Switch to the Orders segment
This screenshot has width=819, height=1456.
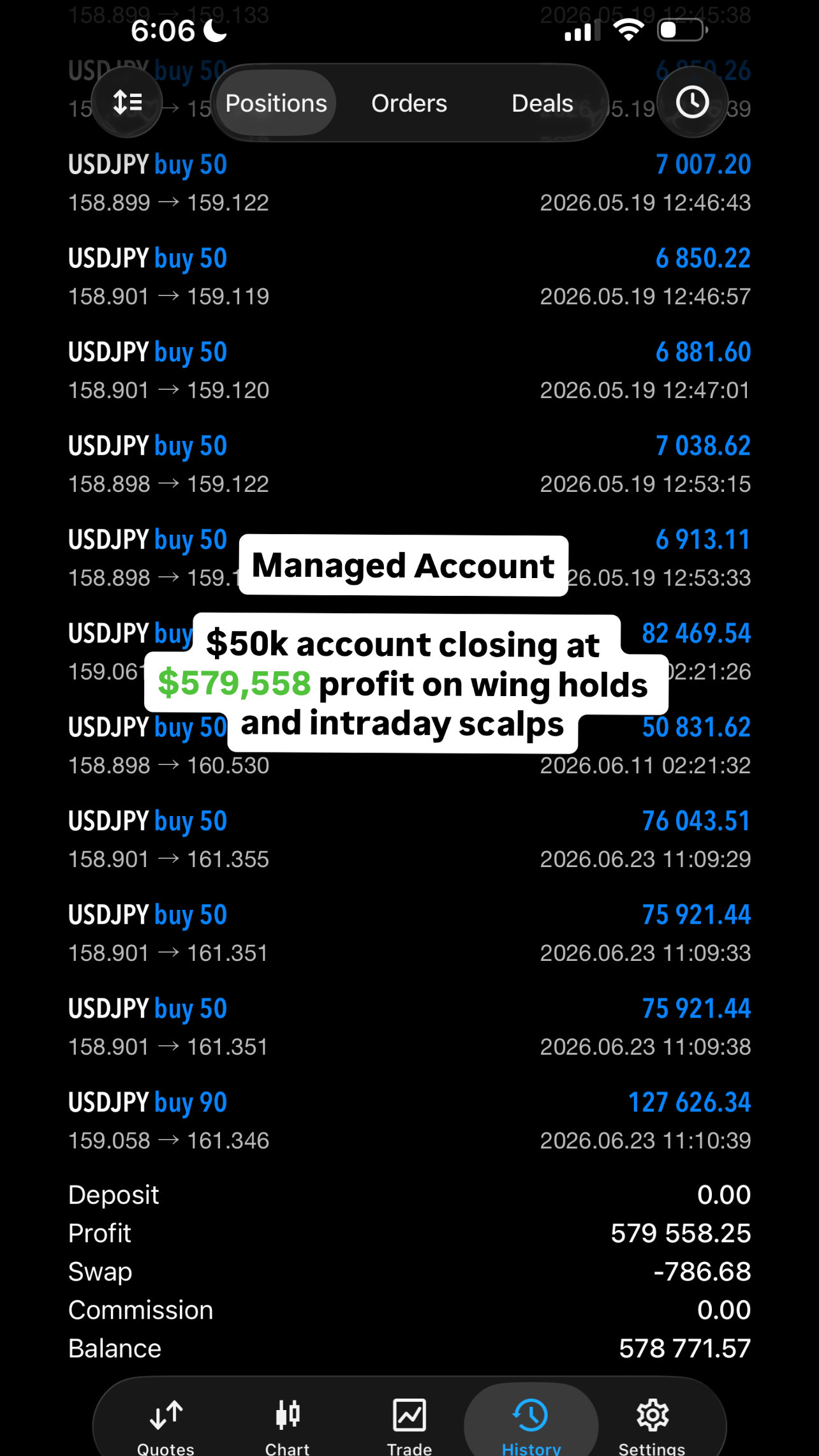409,103
